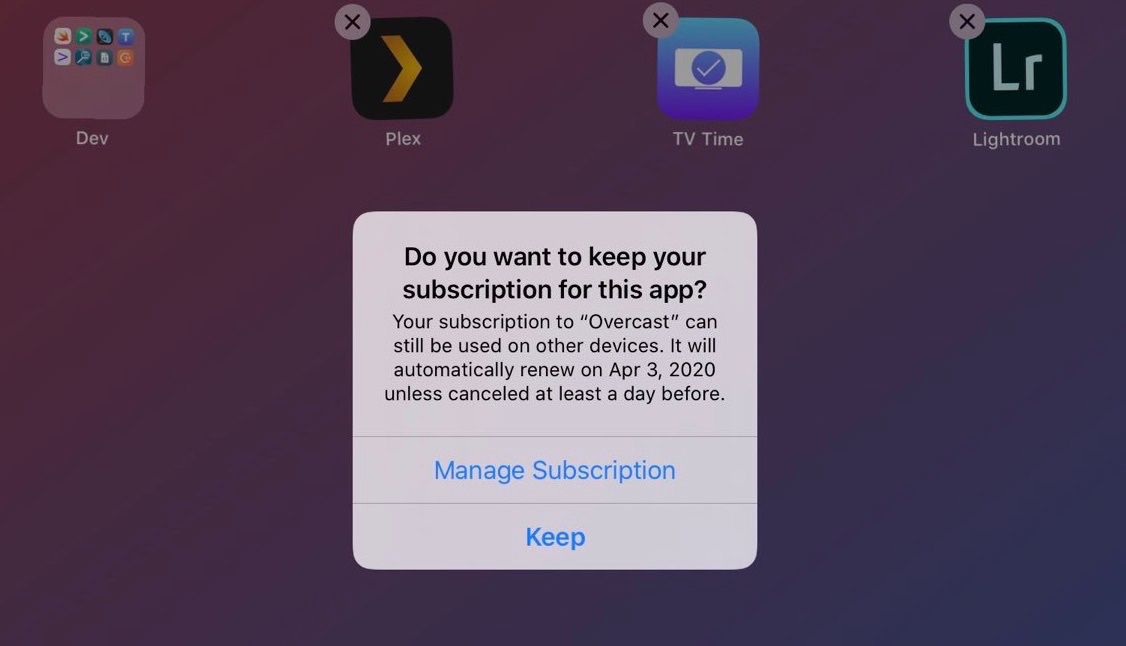
Task: Tap the Lightroom app icon
Action: [x=1016, y=70]
